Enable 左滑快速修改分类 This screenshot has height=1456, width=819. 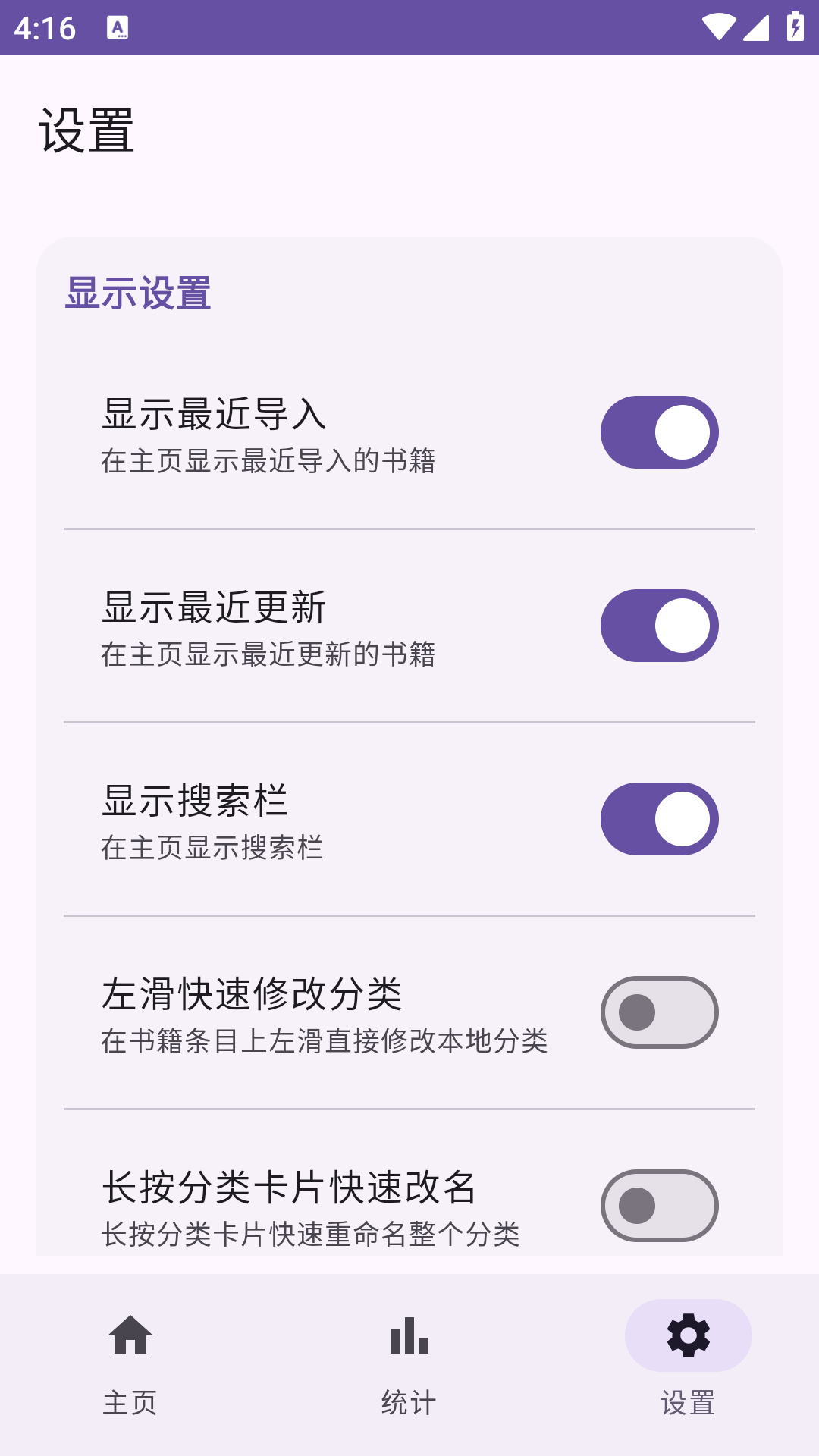pyautogui.click(x=659, y=1012)
